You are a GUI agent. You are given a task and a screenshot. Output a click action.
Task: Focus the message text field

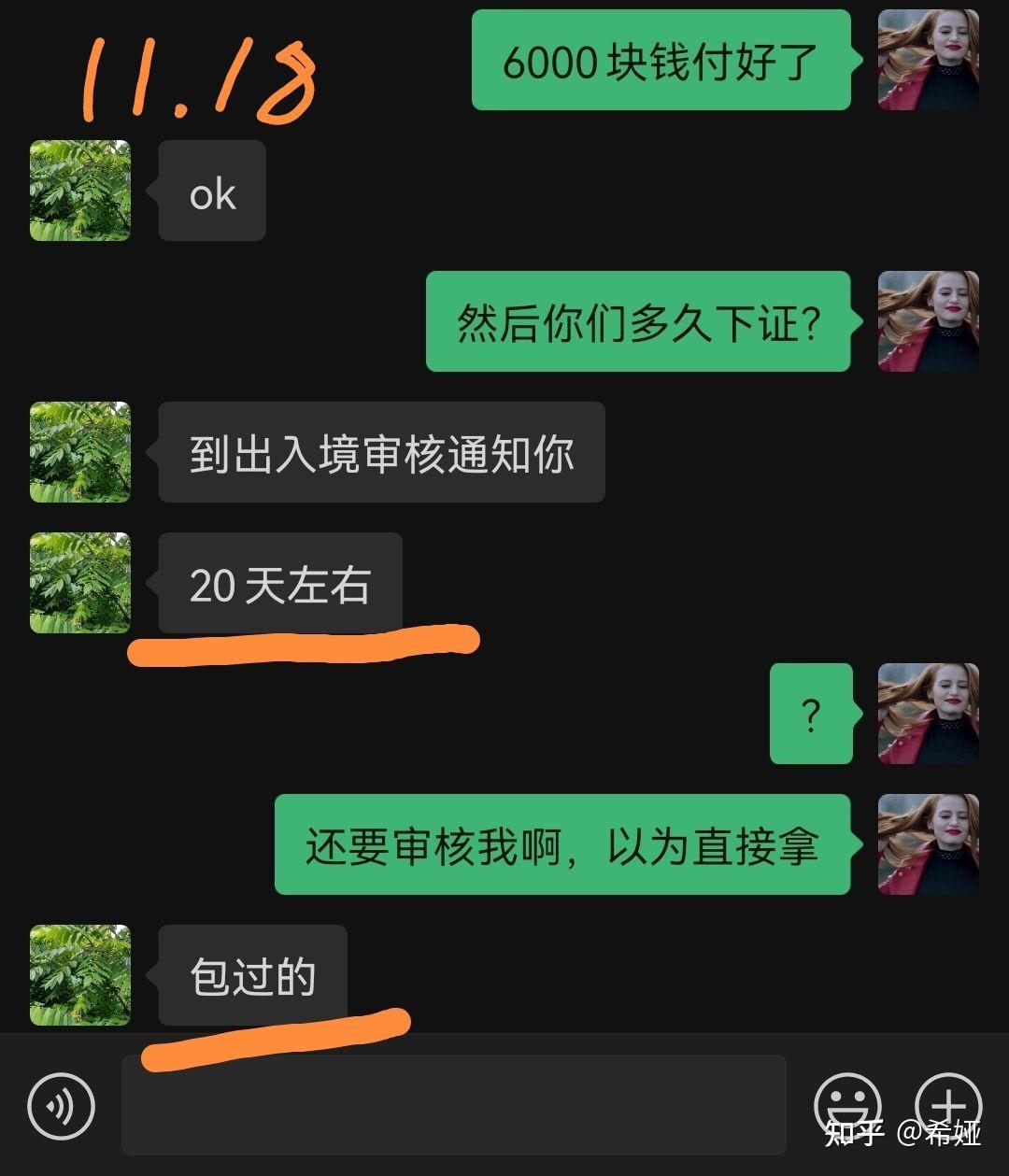click(453, 1105)
